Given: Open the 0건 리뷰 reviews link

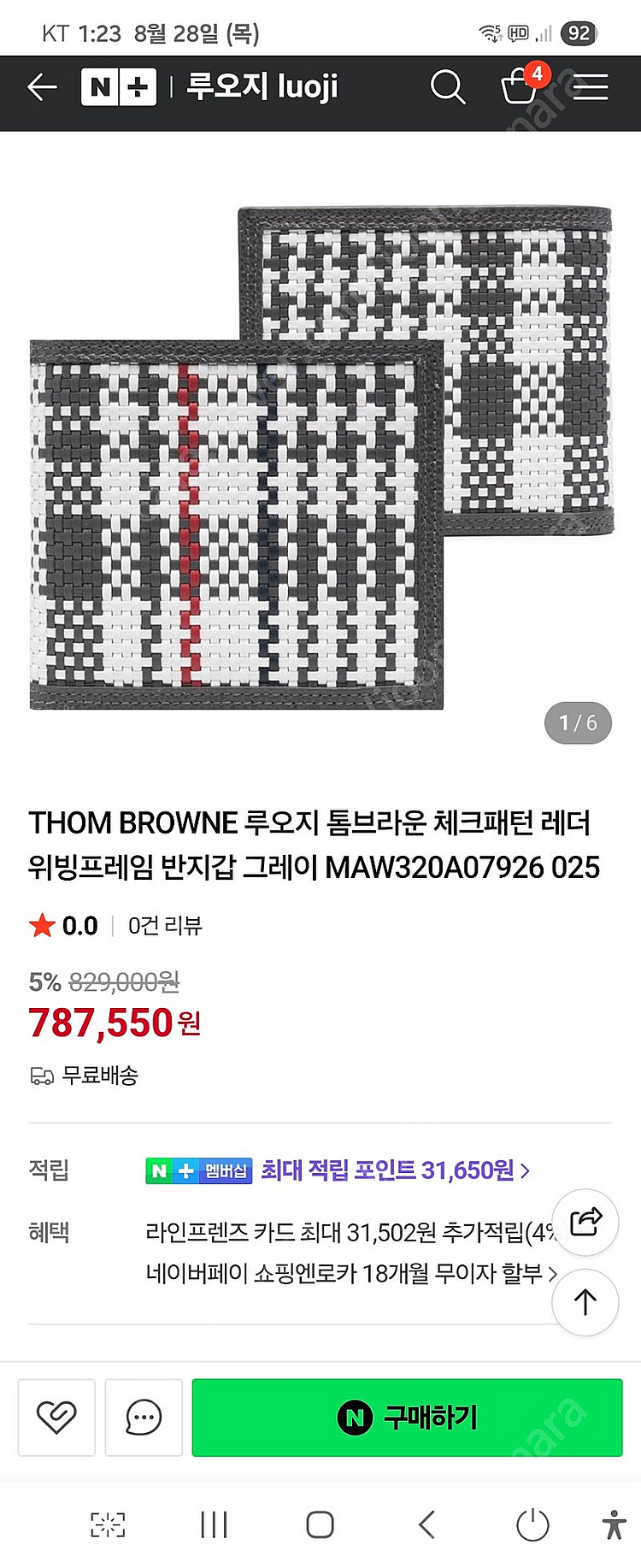Looking at the screenshot, I should coord(165,925).
